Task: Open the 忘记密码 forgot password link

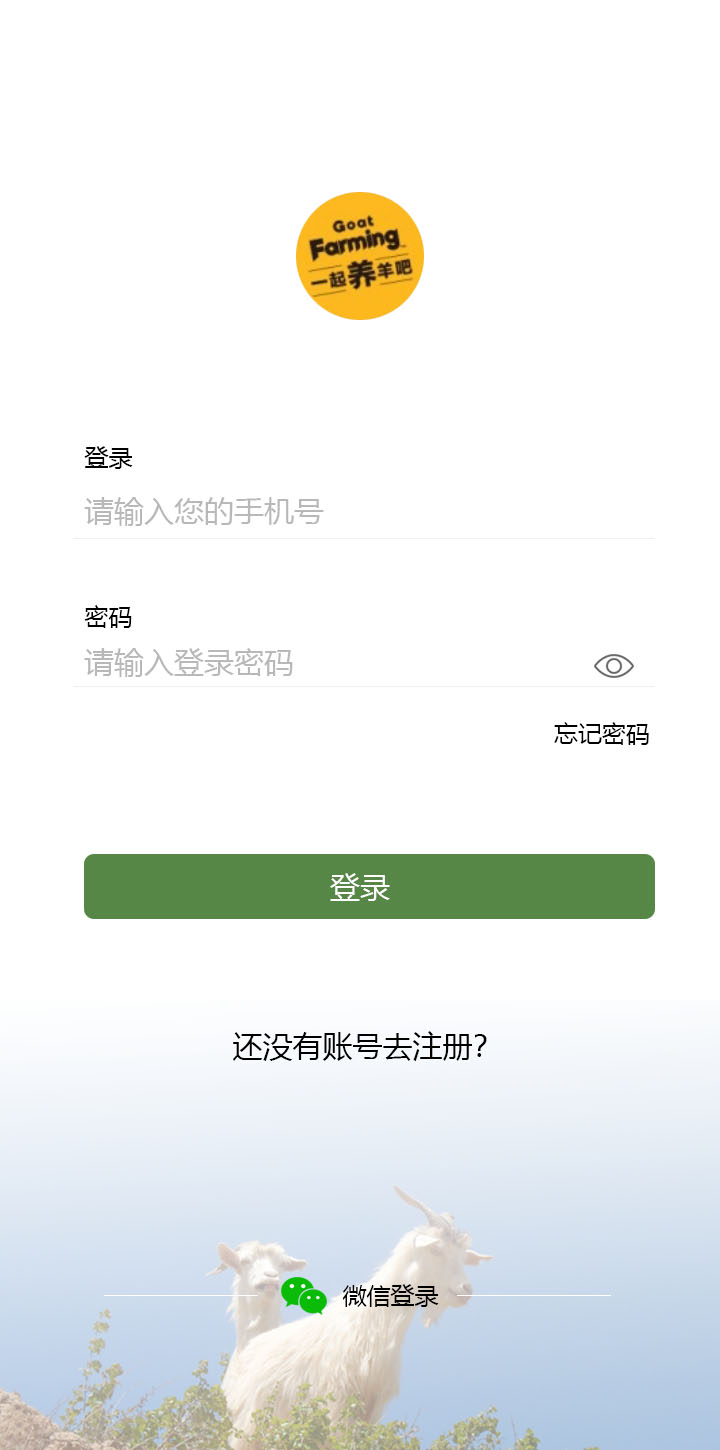Action: tap(601, 734)
